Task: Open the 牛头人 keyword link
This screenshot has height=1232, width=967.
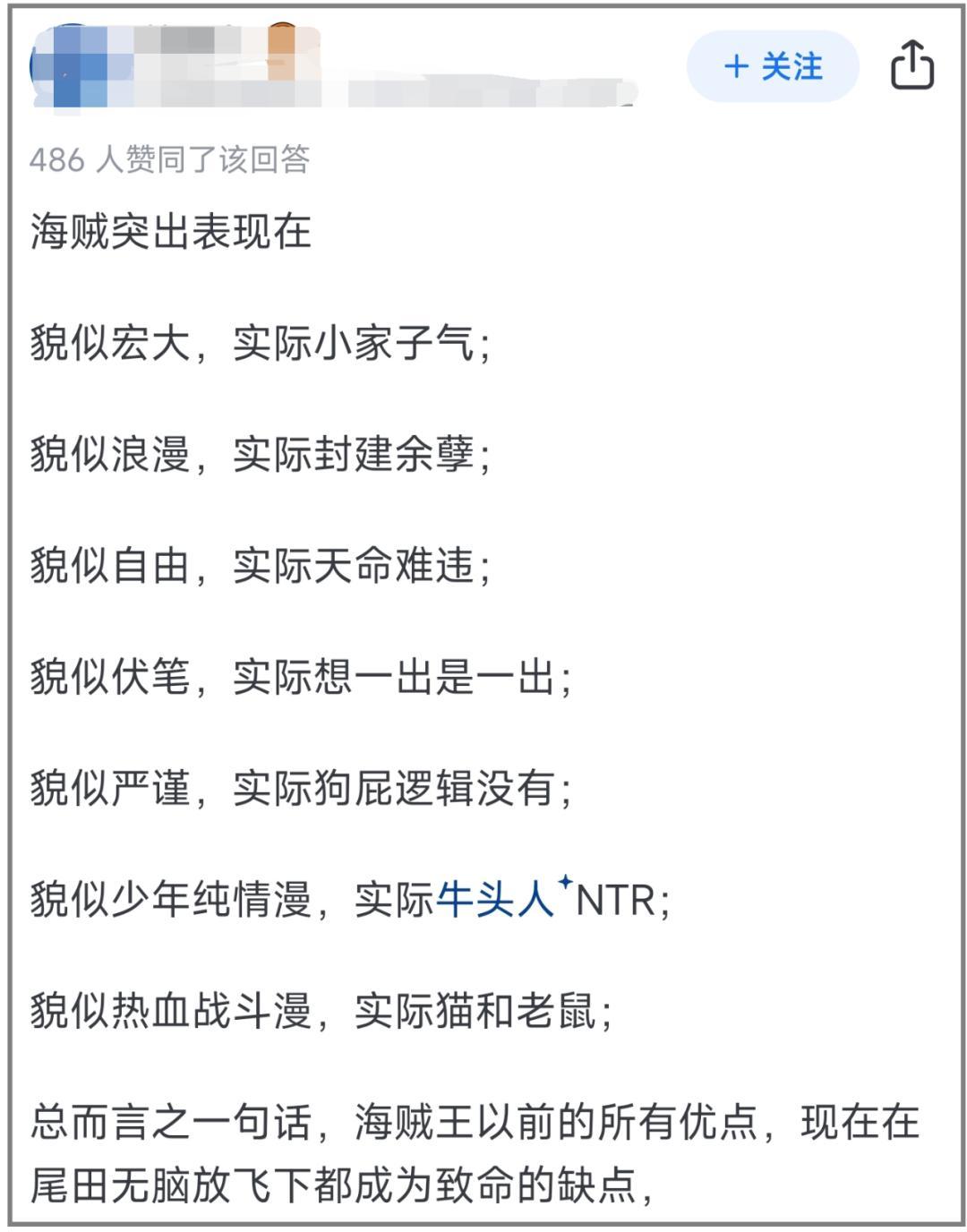Action: tap(495, 899)
